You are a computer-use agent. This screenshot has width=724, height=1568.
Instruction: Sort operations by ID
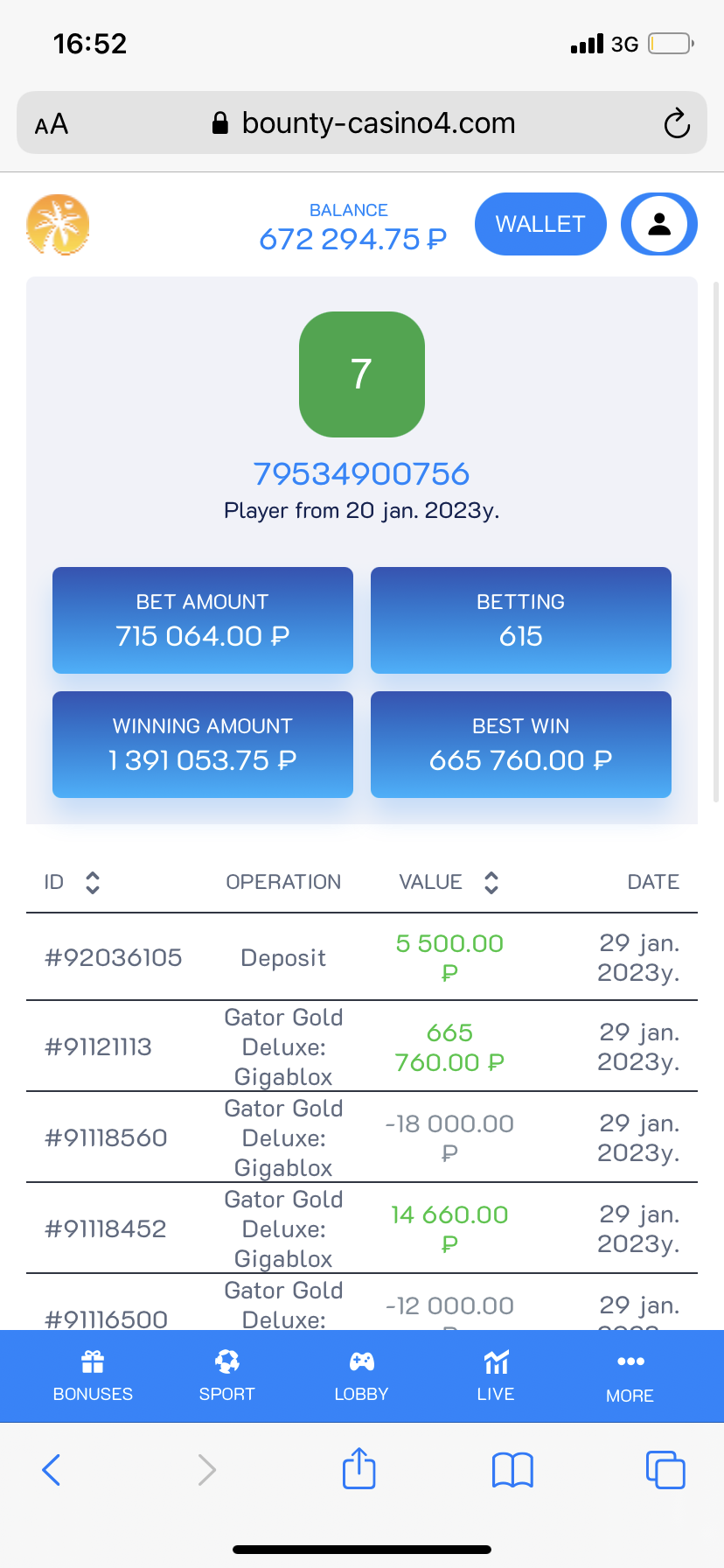point(92,883)
